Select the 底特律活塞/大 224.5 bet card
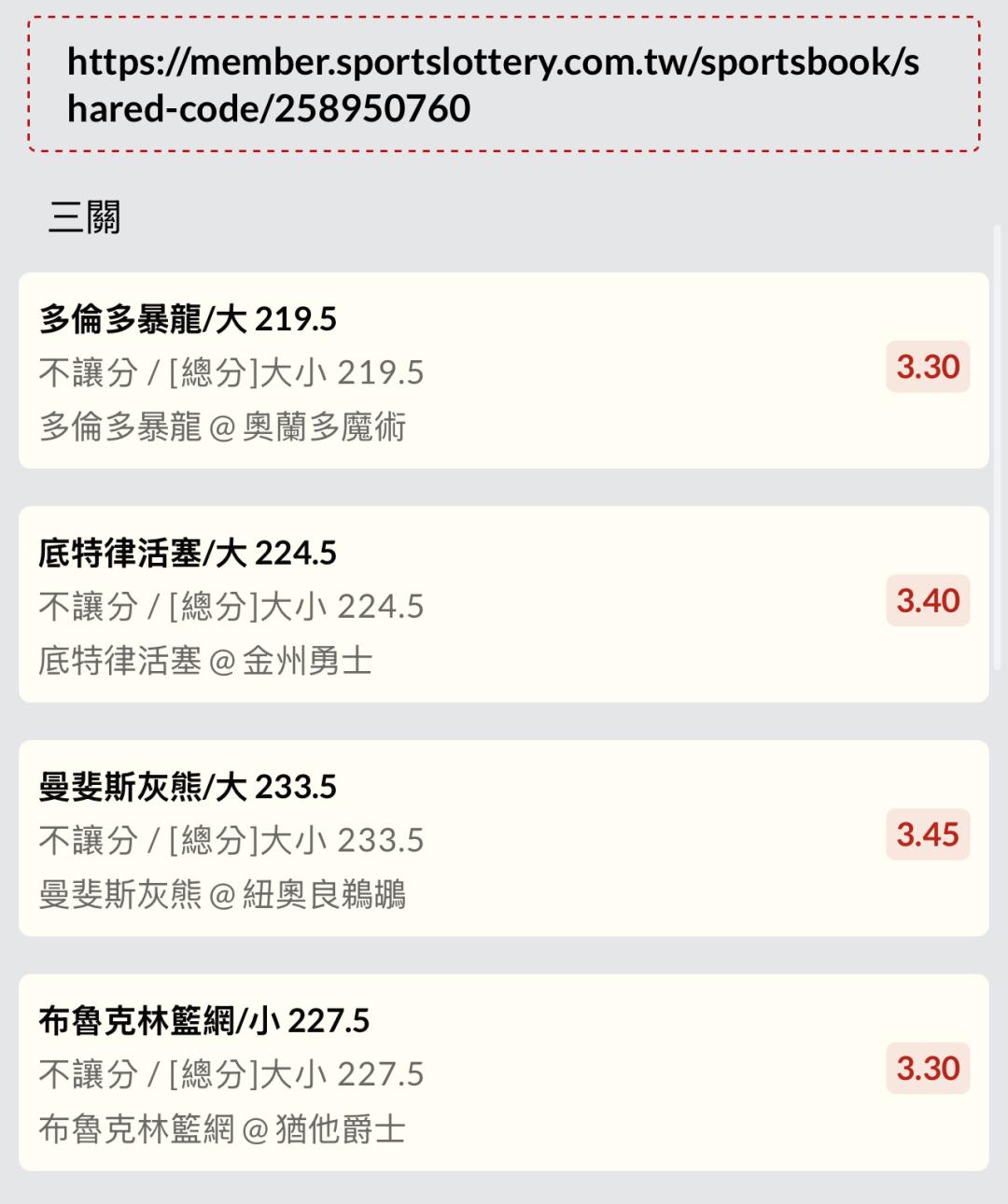This screenshot has width=1008, height=1204. pos(502,605)
